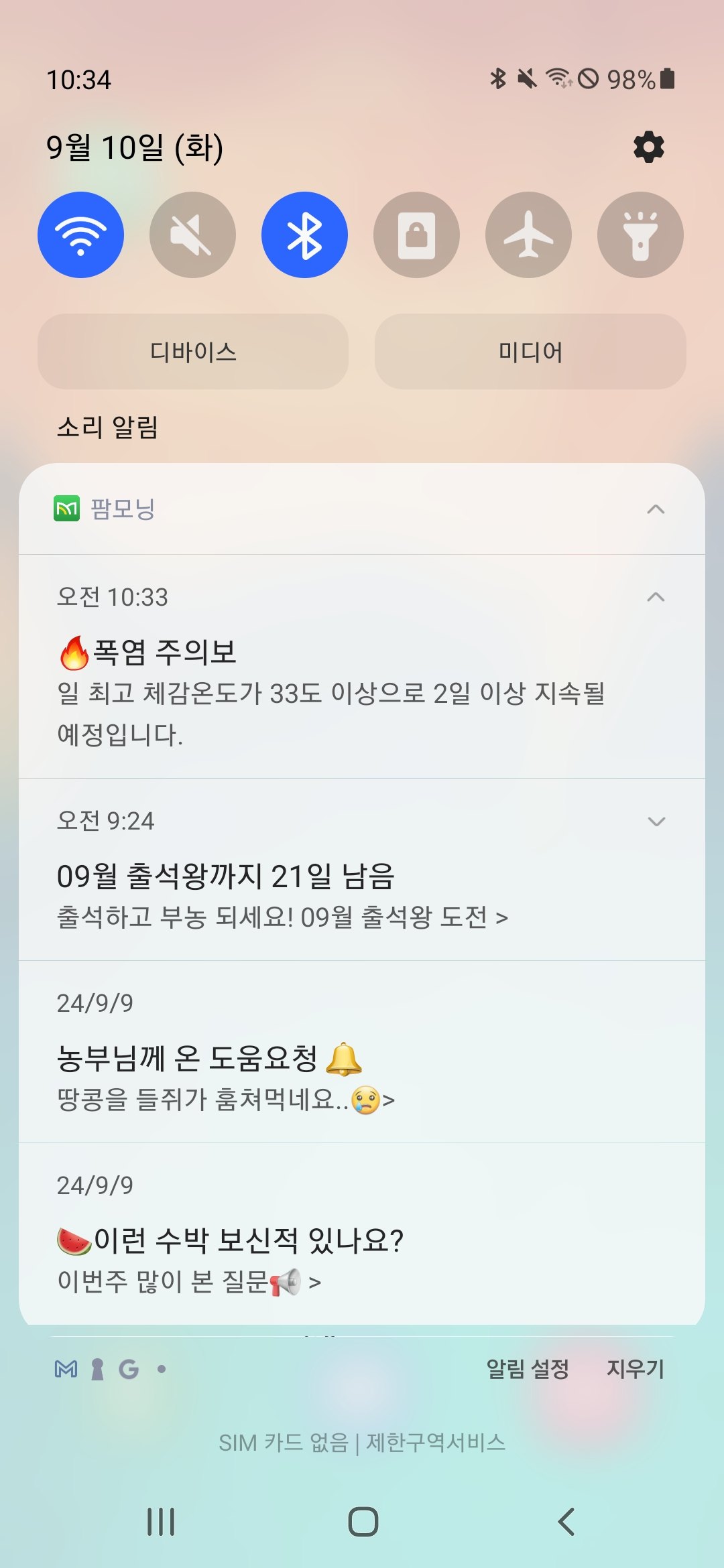Image resolution: width=724 pixels, height=1568 pixels.
Task: Open the 디바이스 panel
Action: pos(192,350)
